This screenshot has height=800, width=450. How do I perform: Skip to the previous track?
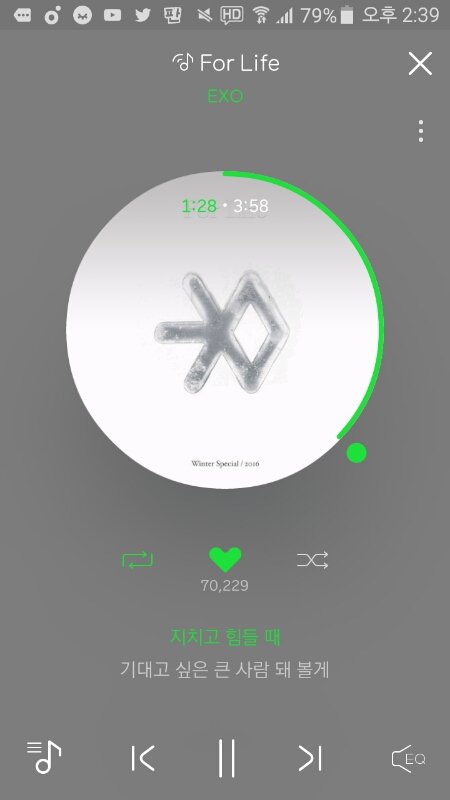(142, 758)
